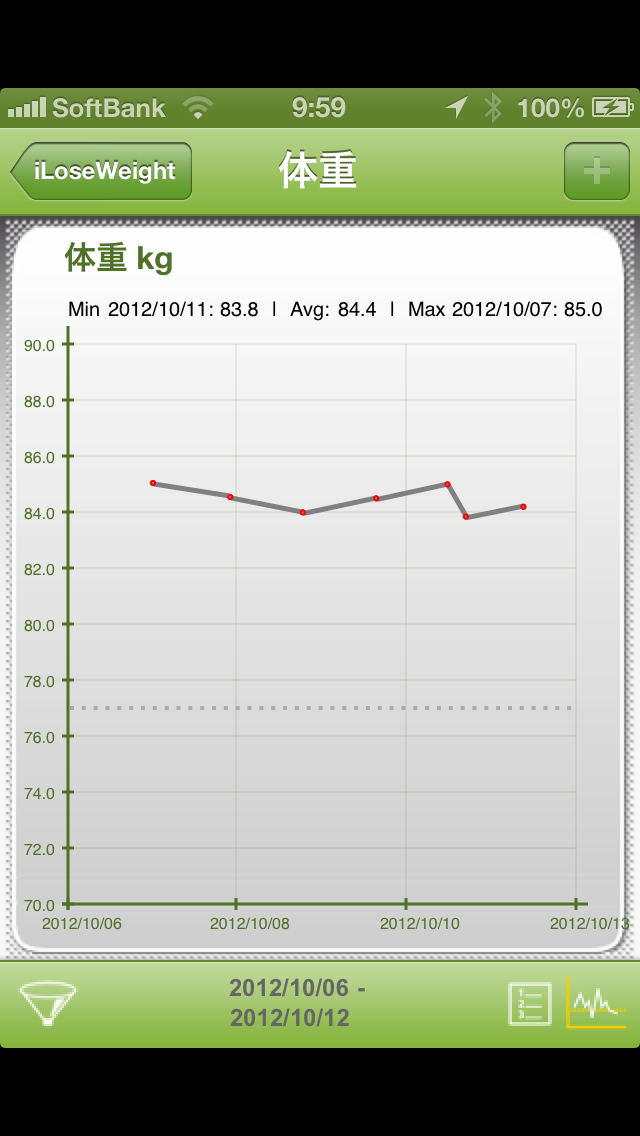The width and height of the screenshot is (640, 1136).
Task: Open the date filter funnel
Action: tap(47, 1003)
